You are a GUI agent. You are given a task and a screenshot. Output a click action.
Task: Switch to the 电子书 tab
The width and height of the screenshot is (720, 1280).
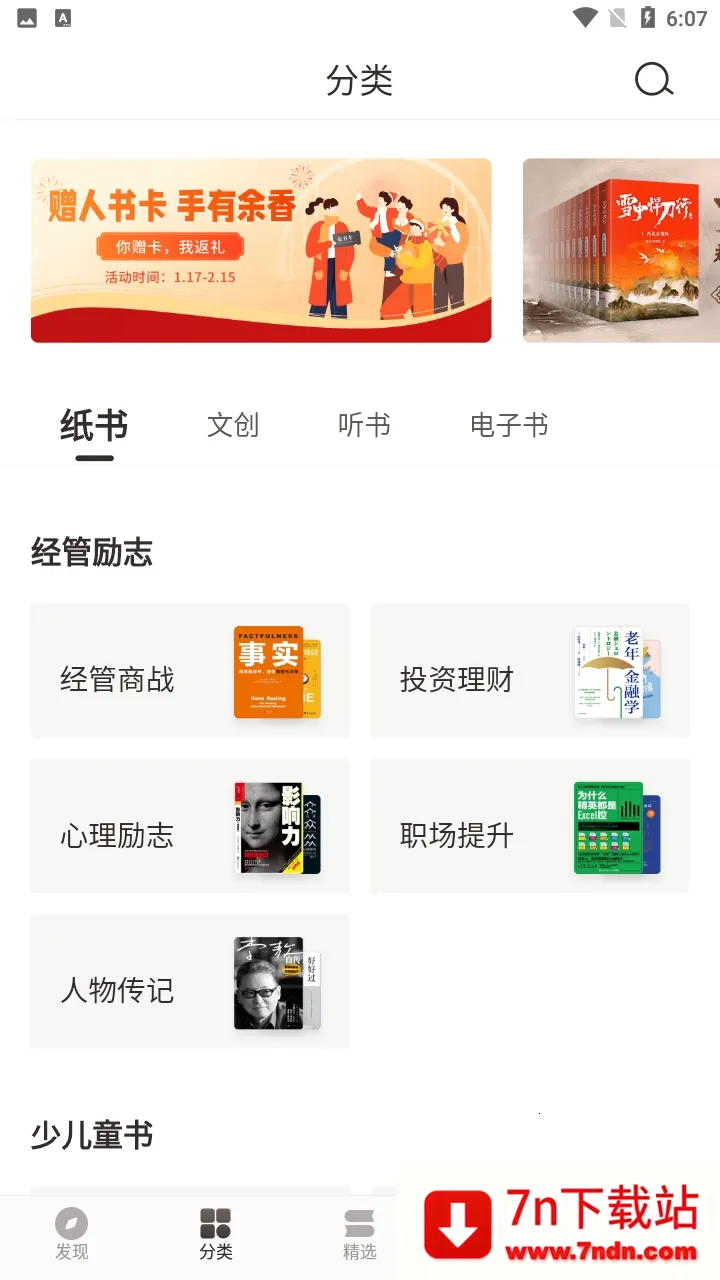509,426
